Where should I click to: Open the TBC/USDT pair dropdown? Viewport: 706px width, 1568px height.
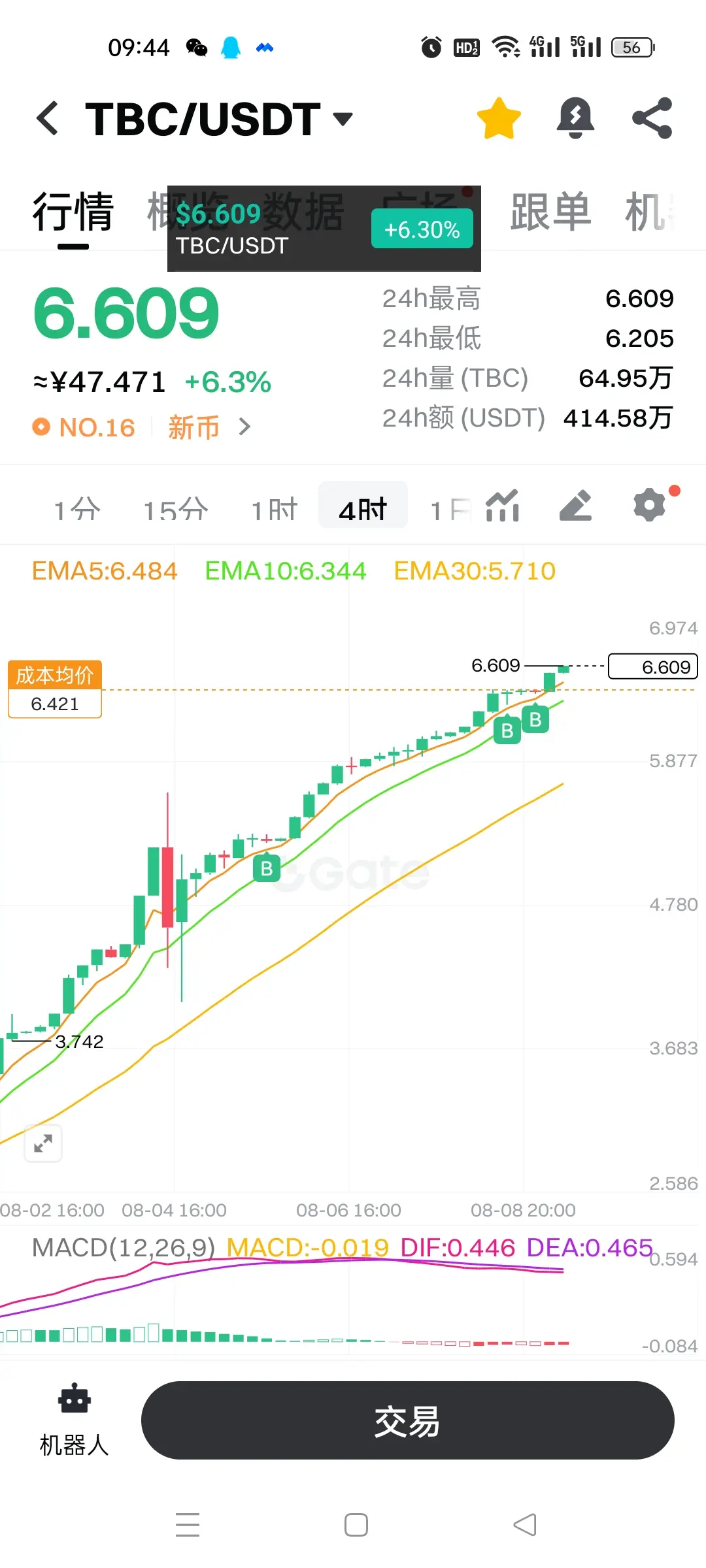[x=343, y=119]
